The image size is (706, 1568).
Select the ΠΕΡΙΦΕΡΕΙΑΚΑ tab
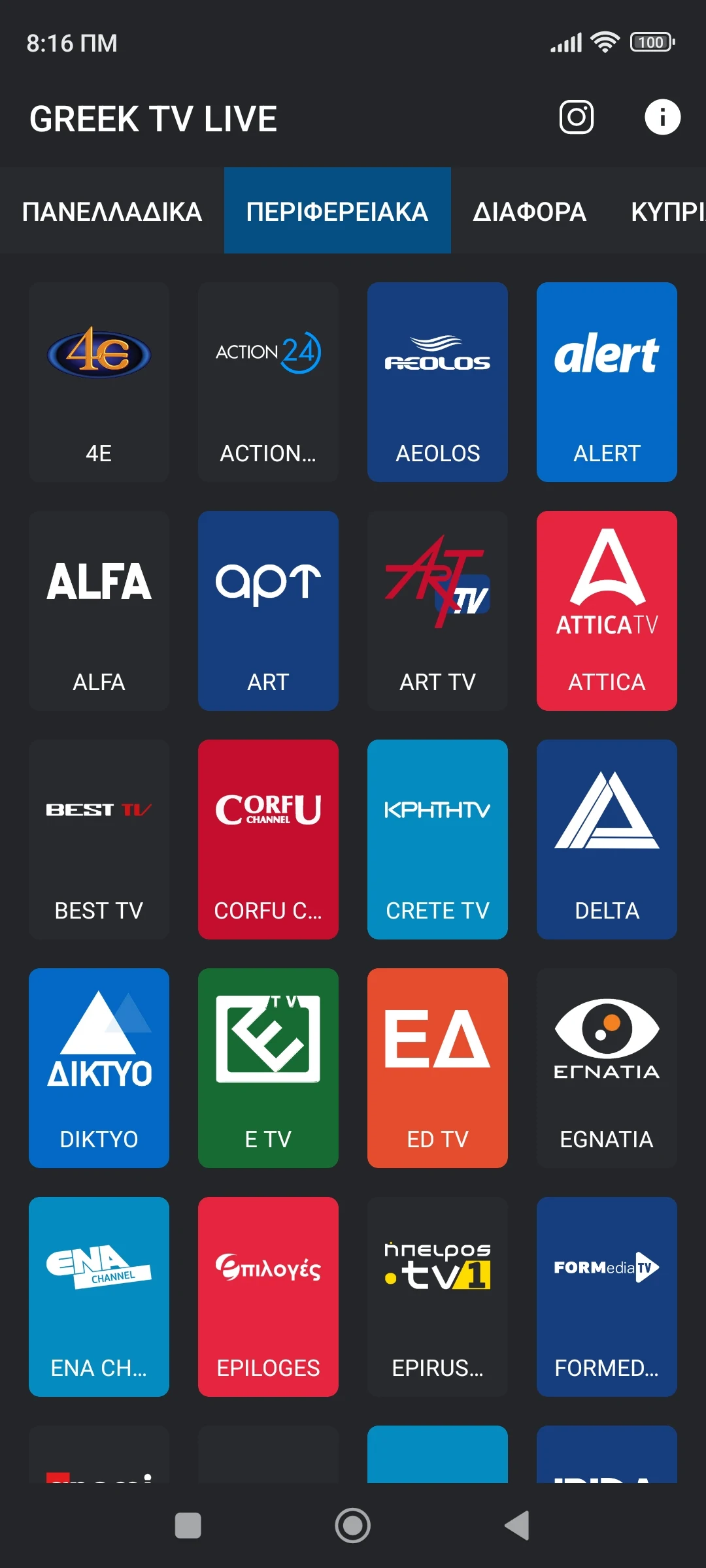[x=337, y=211]
